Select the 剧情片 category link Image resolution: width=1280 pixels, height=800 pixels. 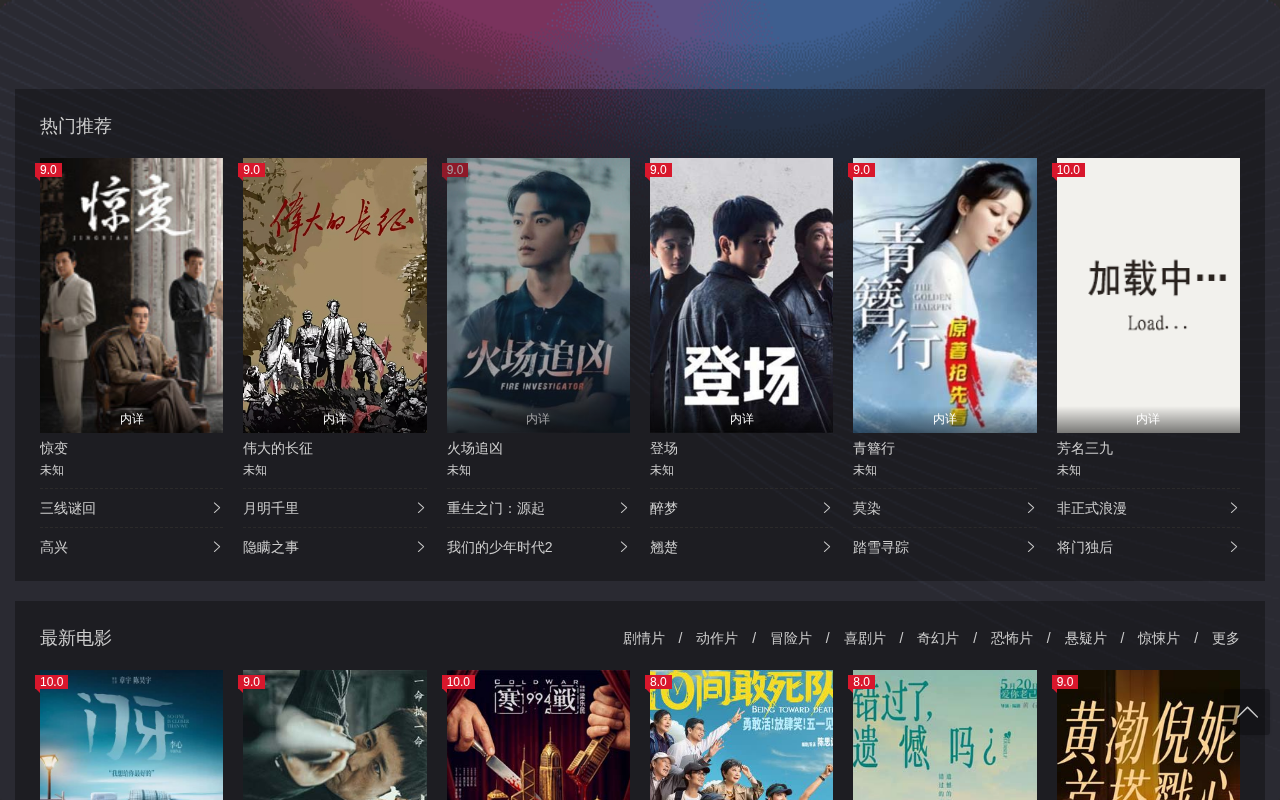[644, 638]
